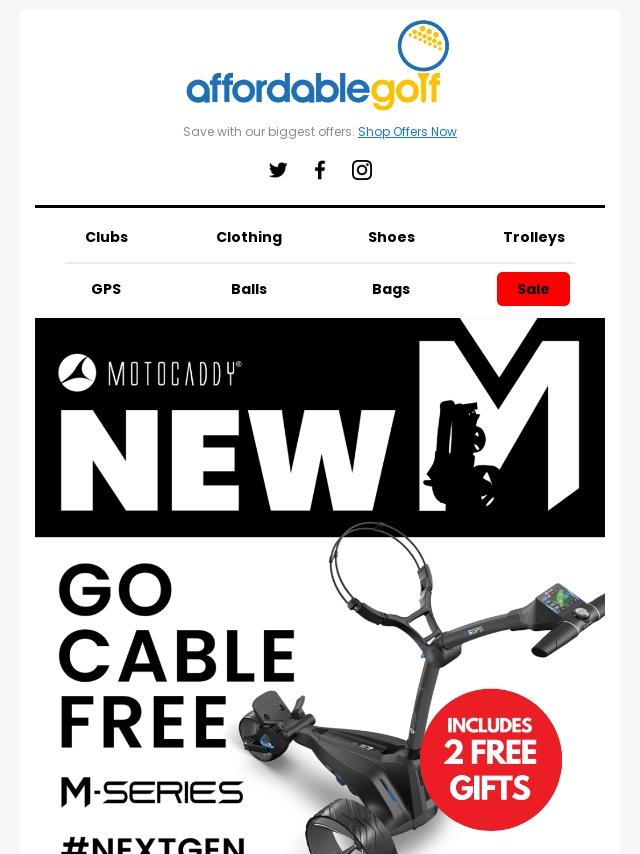
Task: Tap the affordablegolf logo header
Action: pyautogui.click(x=318, y=68)
